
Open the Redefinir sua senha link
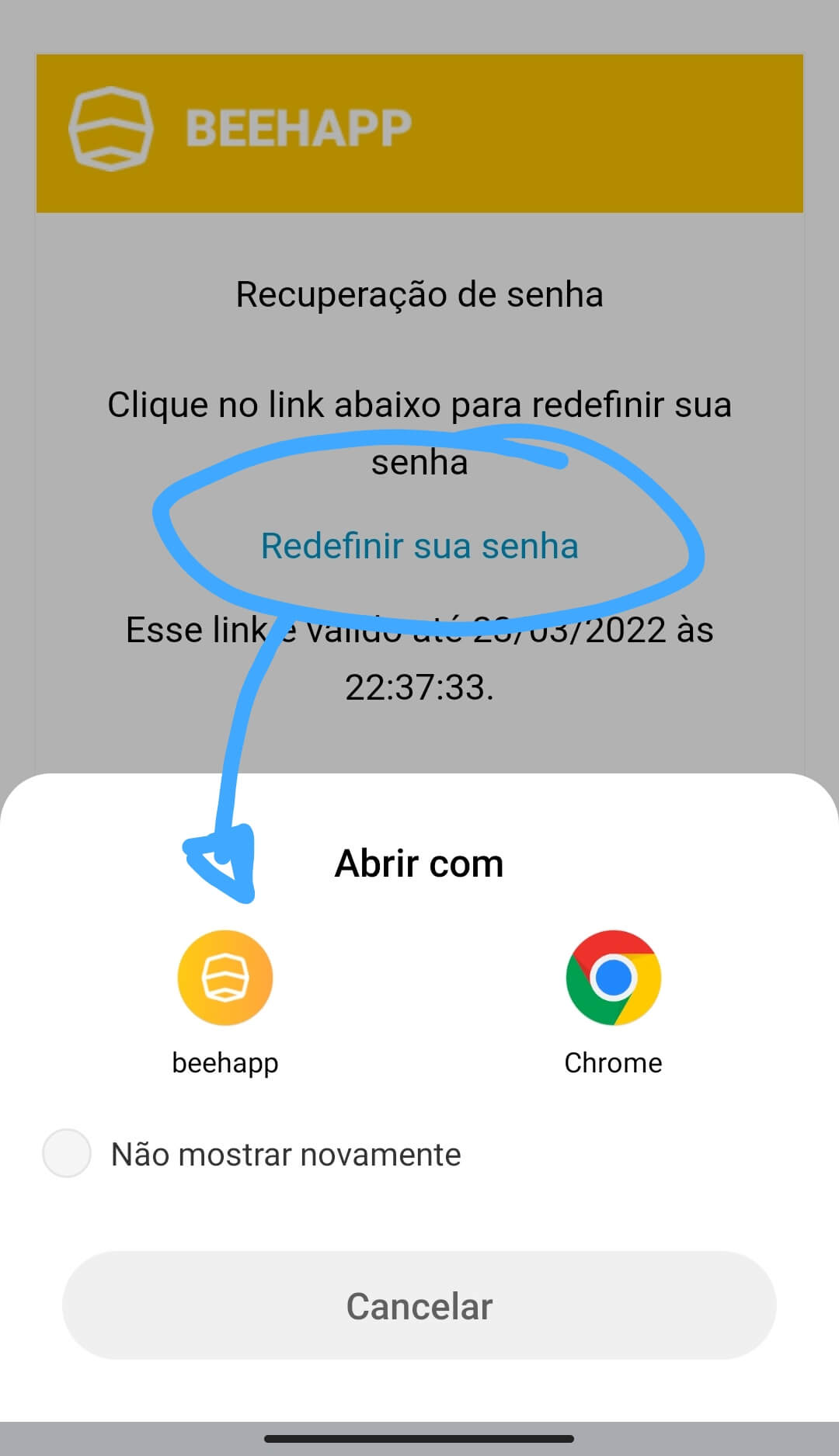pyautogui.click(x=419, y=546)
